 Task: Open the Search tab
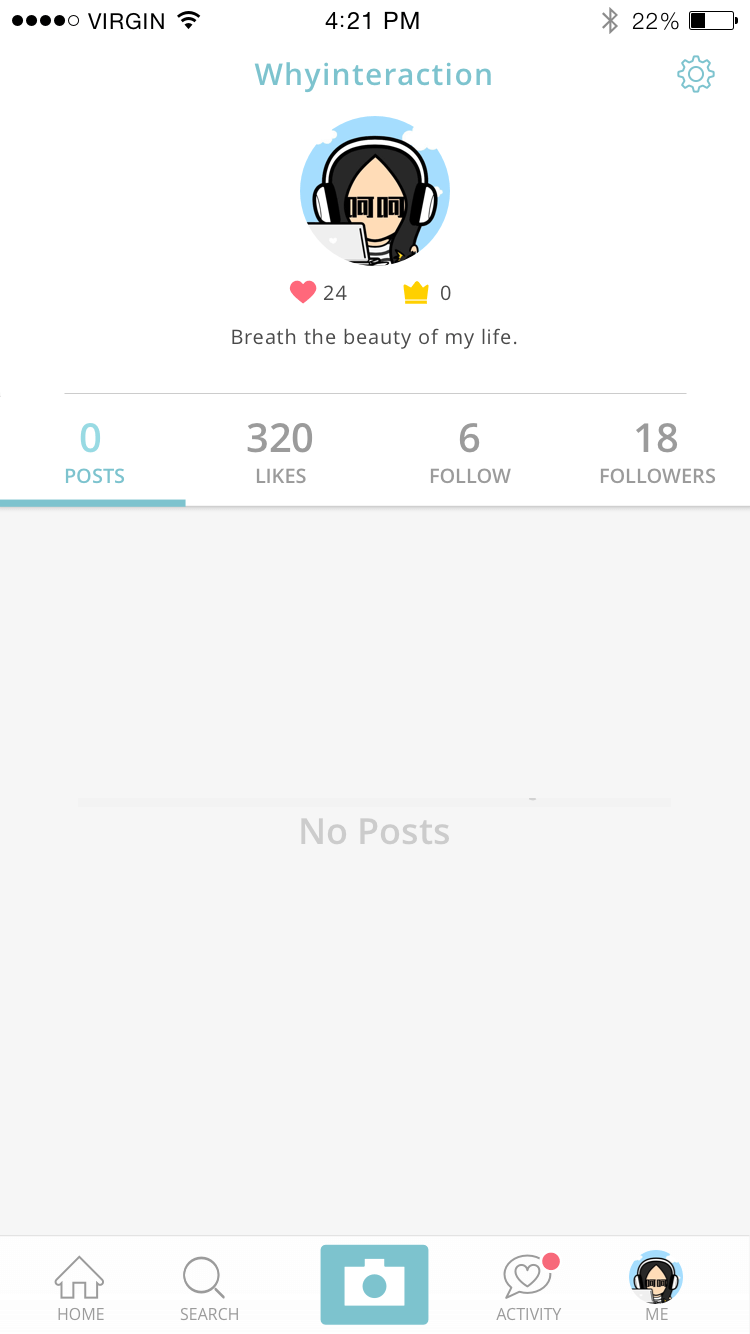coord(209,1288)
